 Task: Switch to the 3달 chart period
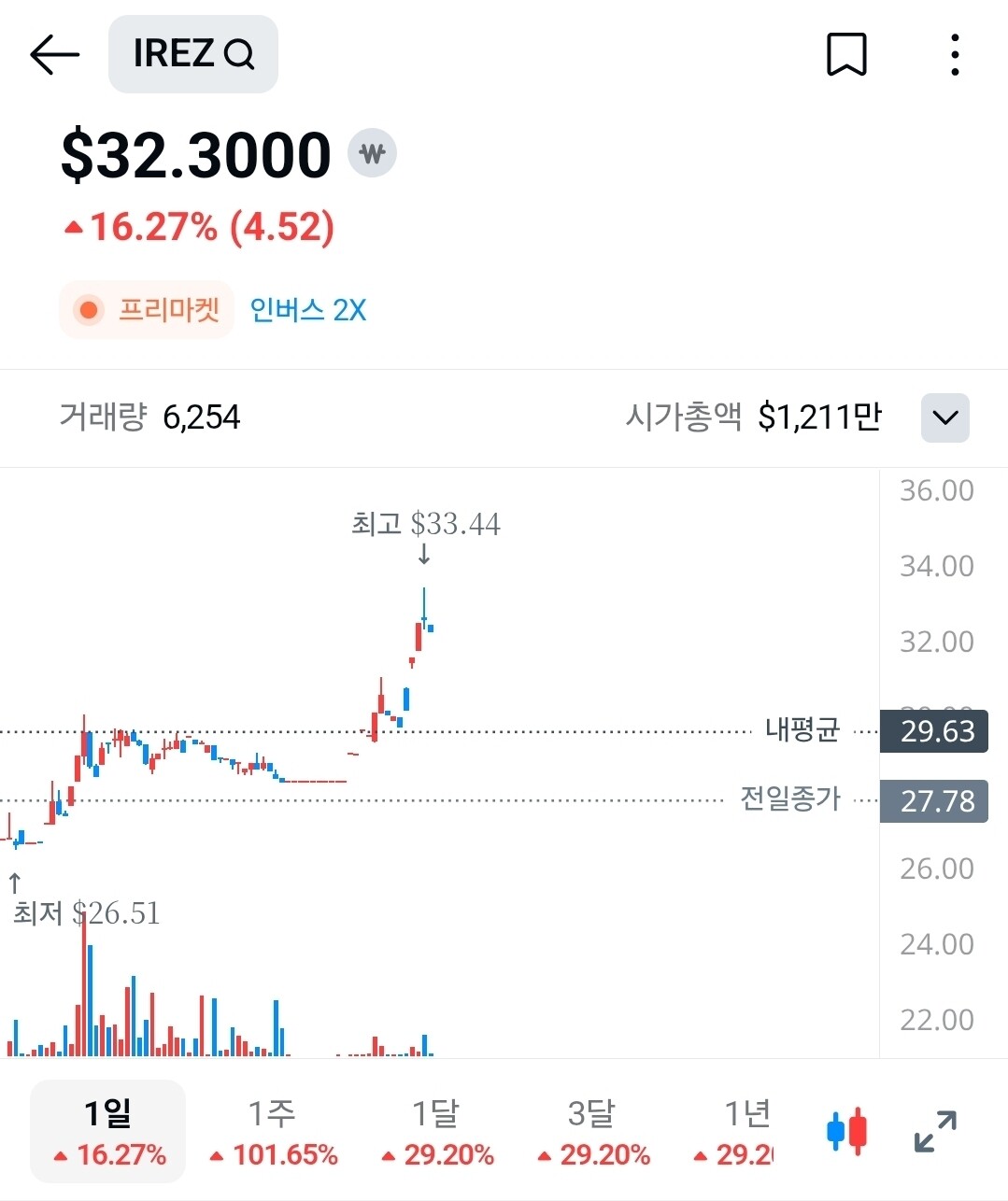point(592,1131)
